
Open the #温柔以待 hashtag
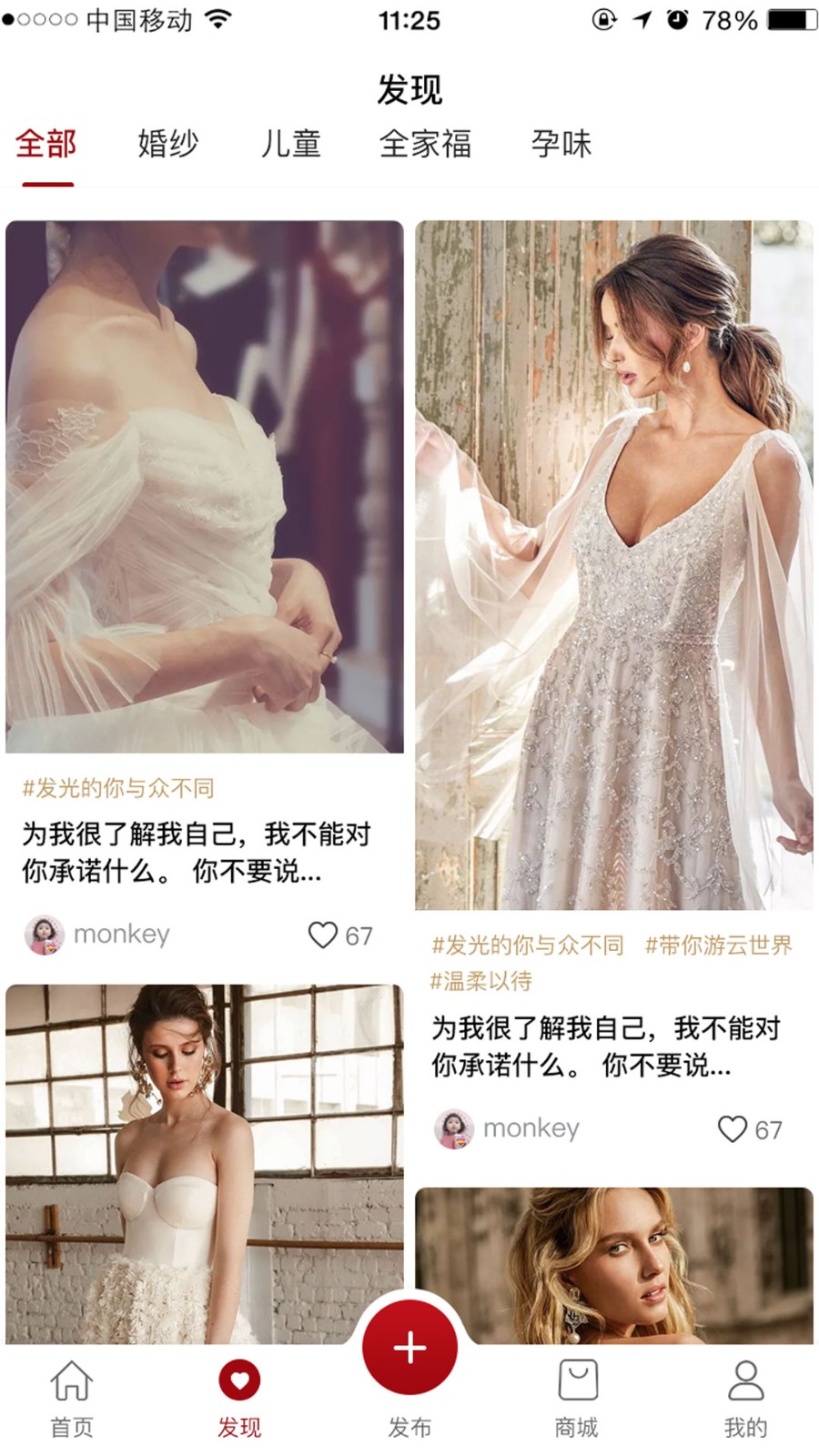[x=481, y=981]
